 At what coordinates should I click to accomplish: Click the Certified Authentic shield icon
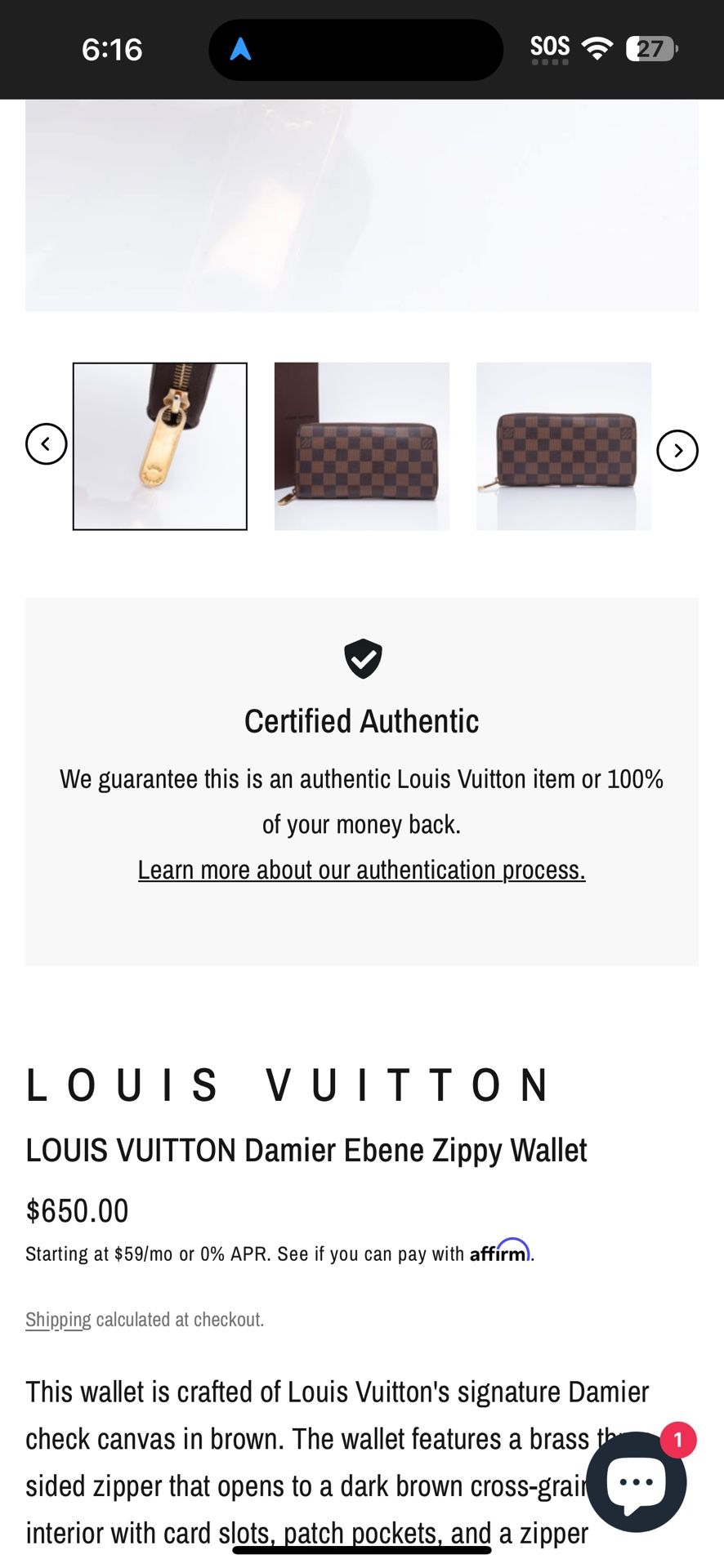(362, 659)
